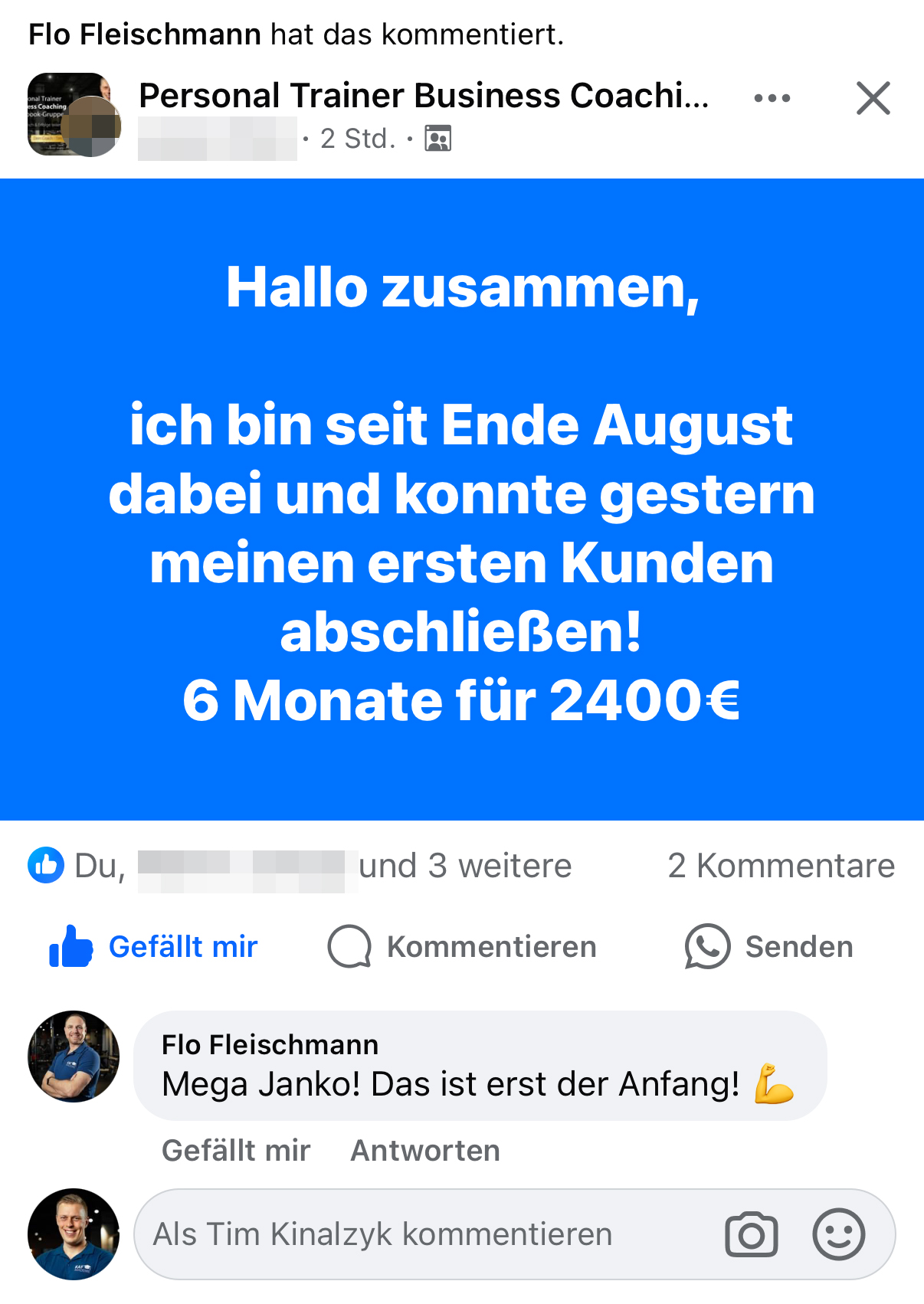Toggle the blue Gefällt mir like button

pyautogui.click(x=154, y=946)
